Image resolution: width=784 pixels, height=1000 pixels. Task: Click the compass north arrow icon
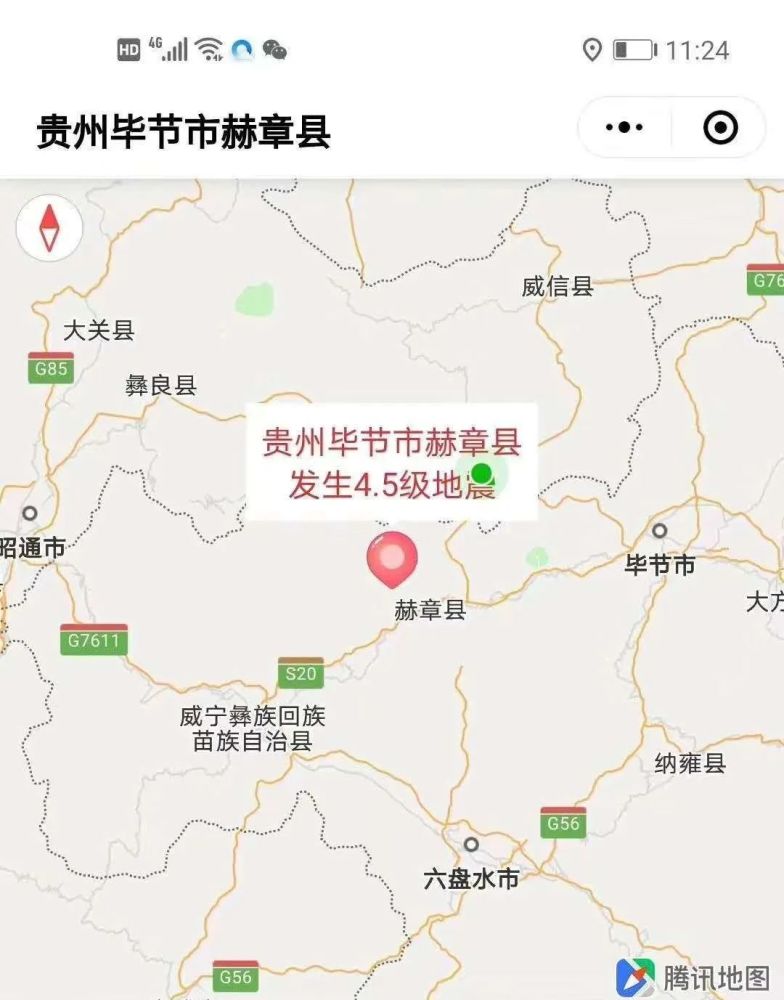tap(49, 227)
